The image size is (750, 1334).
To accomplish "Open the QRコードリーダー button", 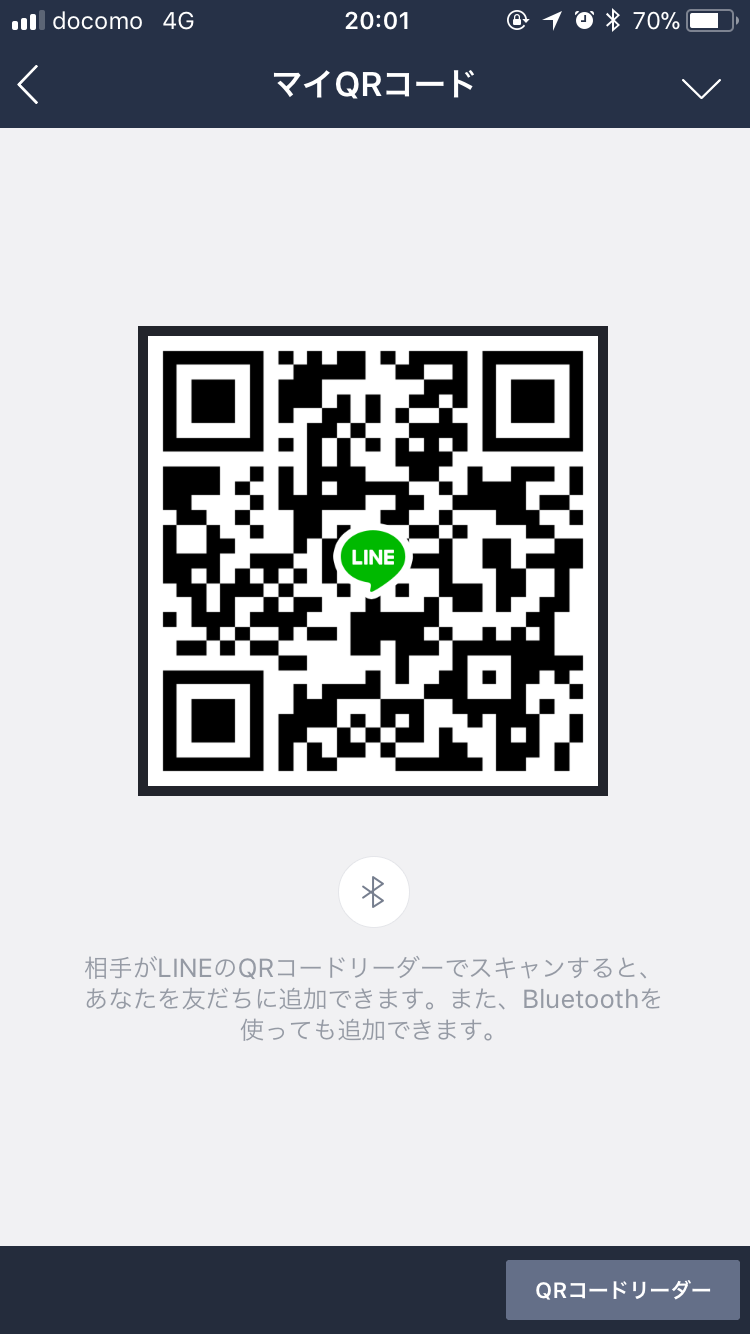I will pos(622,1290).
